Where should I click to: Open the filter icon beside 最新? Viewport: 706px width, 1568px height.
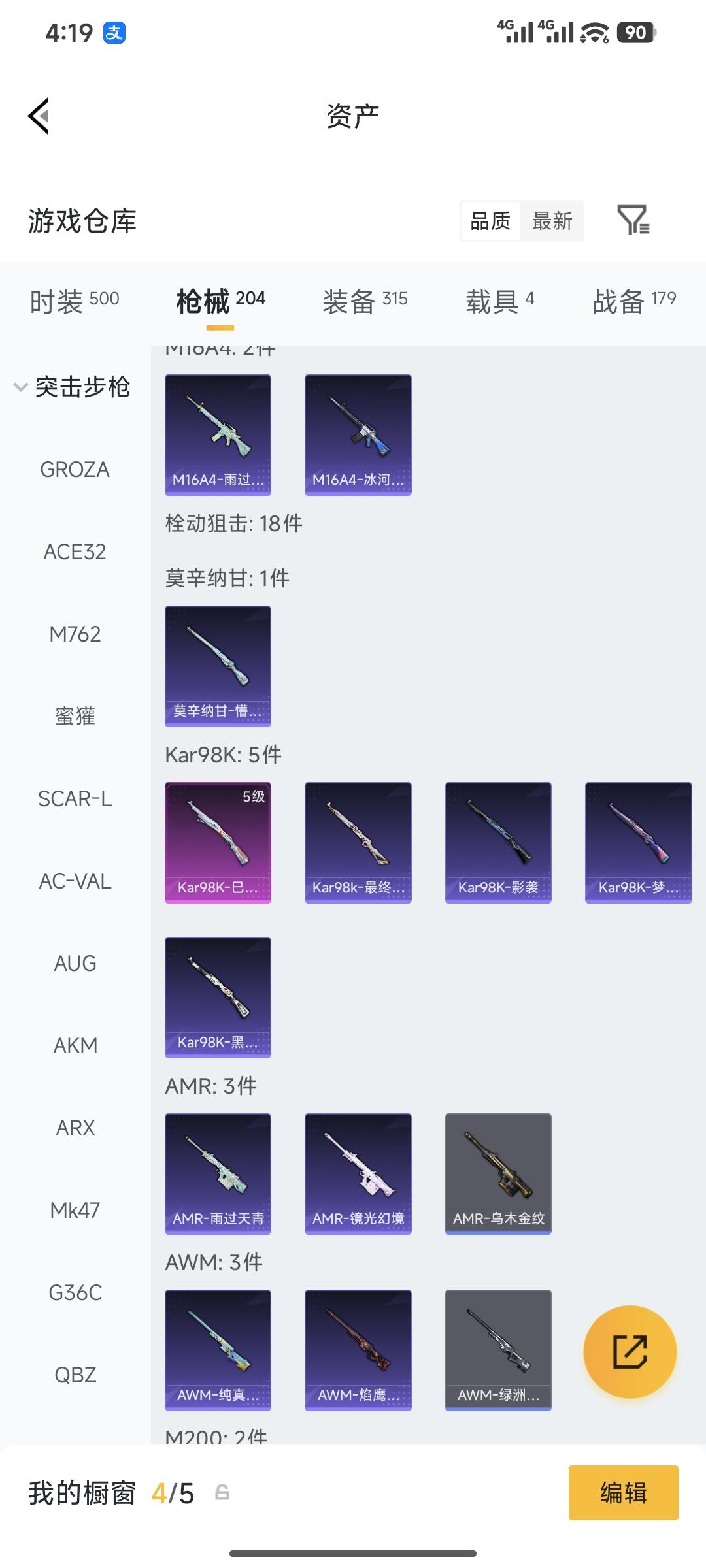633,220
